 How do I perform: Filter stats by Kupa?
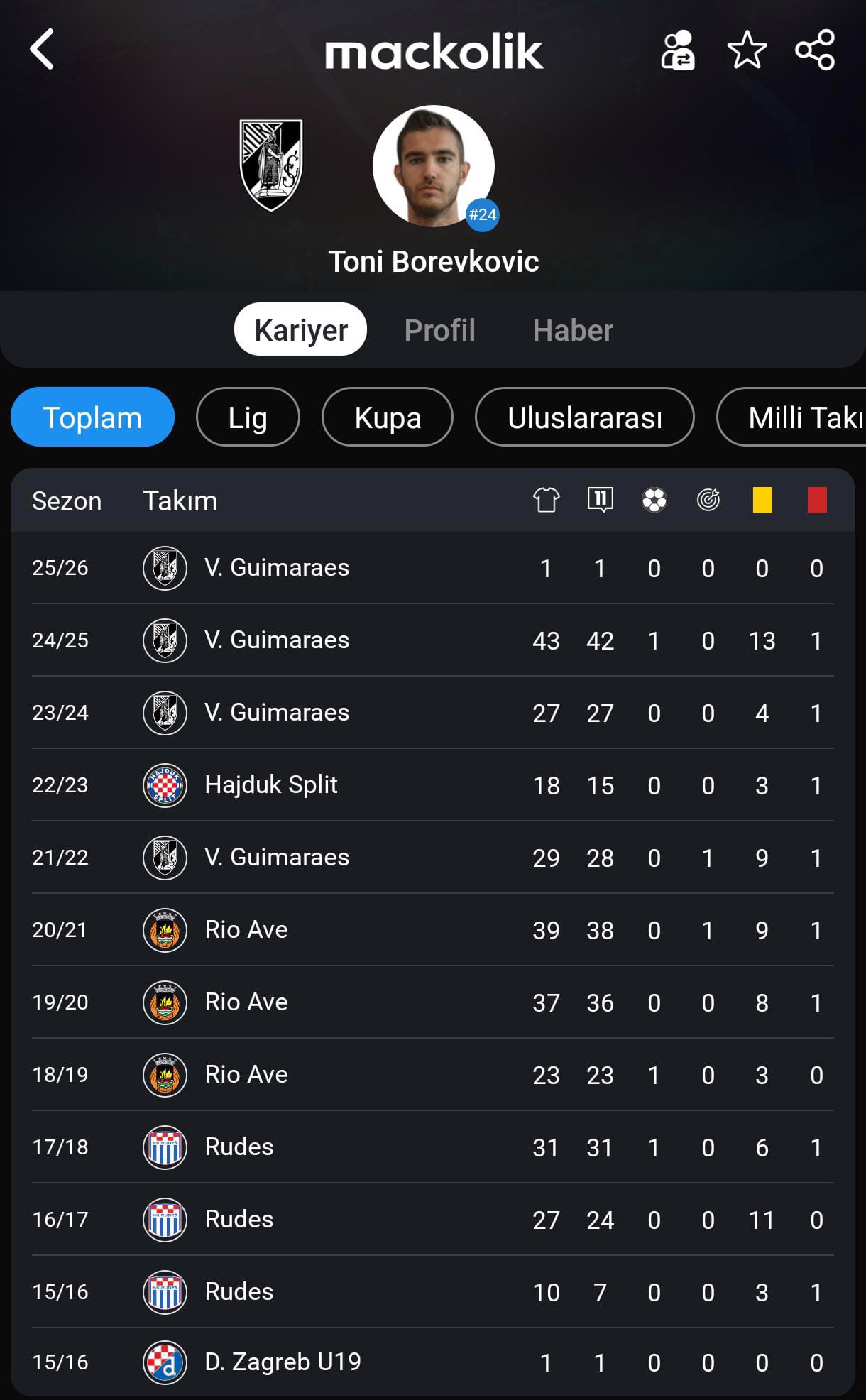click(388, 417)
